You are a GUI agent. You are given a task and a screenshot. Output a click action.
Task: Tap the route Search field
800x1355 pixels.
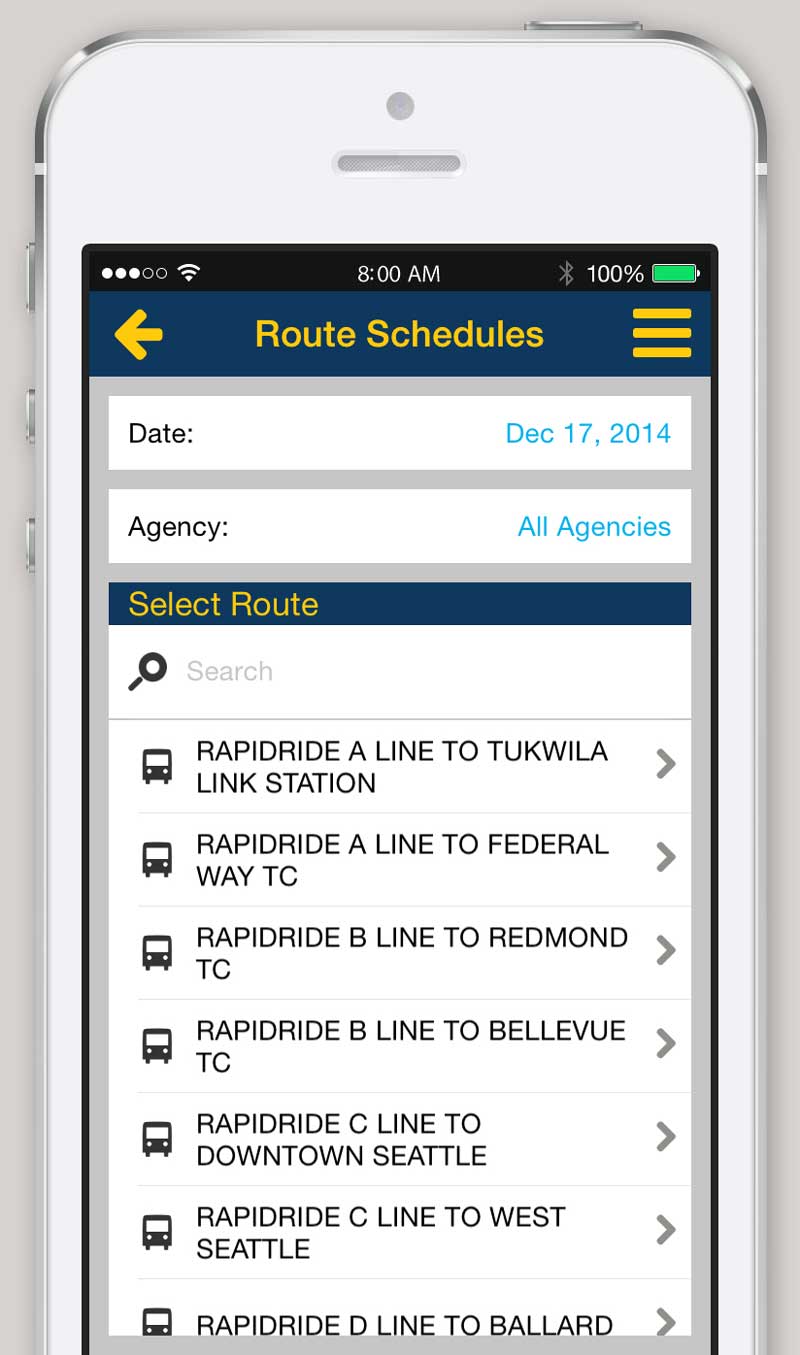point(400,671)
